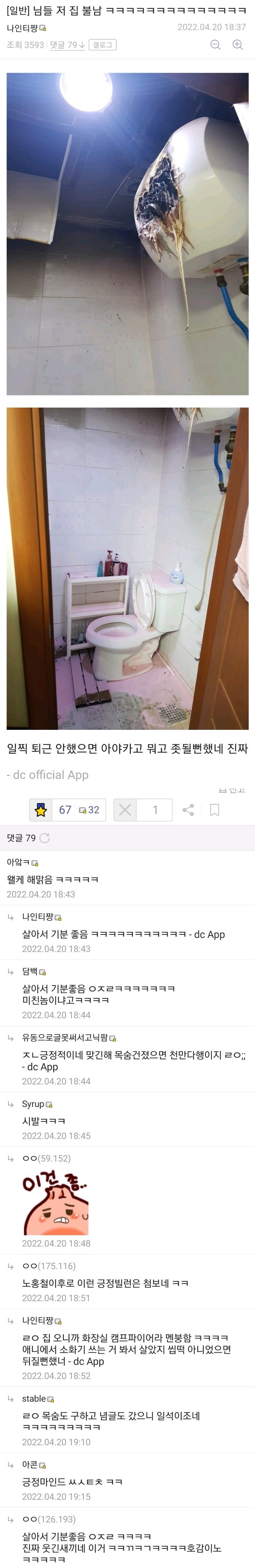Zoom in the post text size
Viewport: 255px width, 1568px height.
(x=238, y=44)
